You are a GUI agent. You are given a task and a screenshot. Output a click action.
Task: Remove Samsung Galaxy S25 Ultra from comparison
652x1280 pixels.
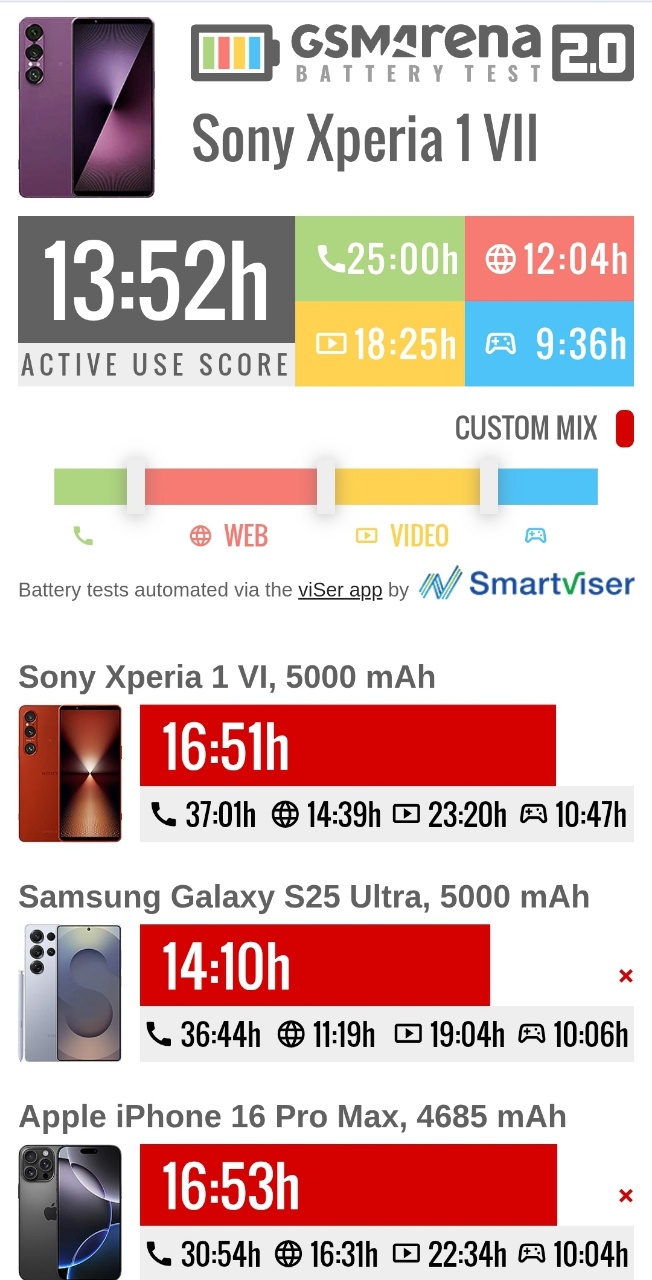click(626, 976)
